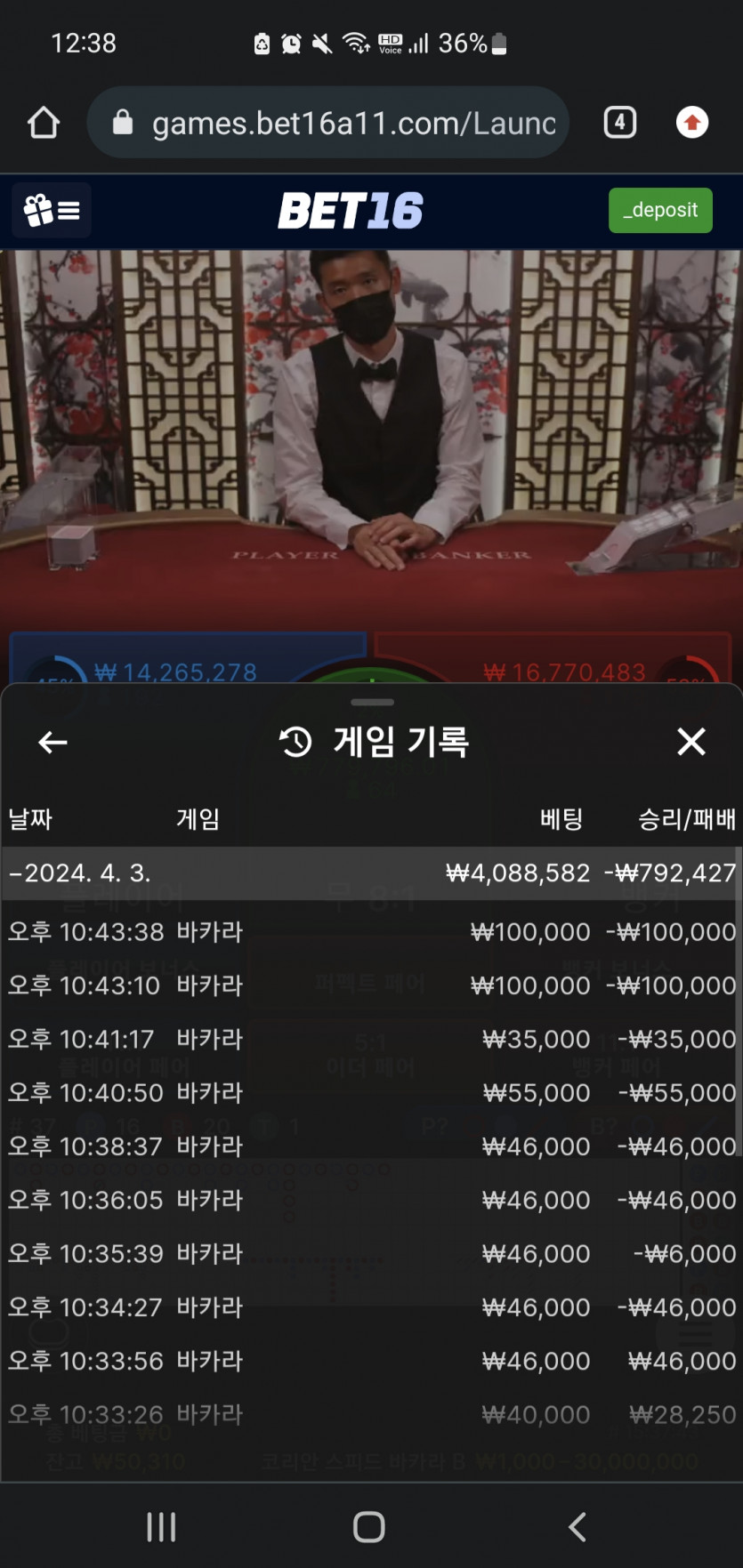Open the 오후 10:40:50 바카라 record
Image resolution: width=743 pixels, height=1568 pixels.
tap(371, 1092)
